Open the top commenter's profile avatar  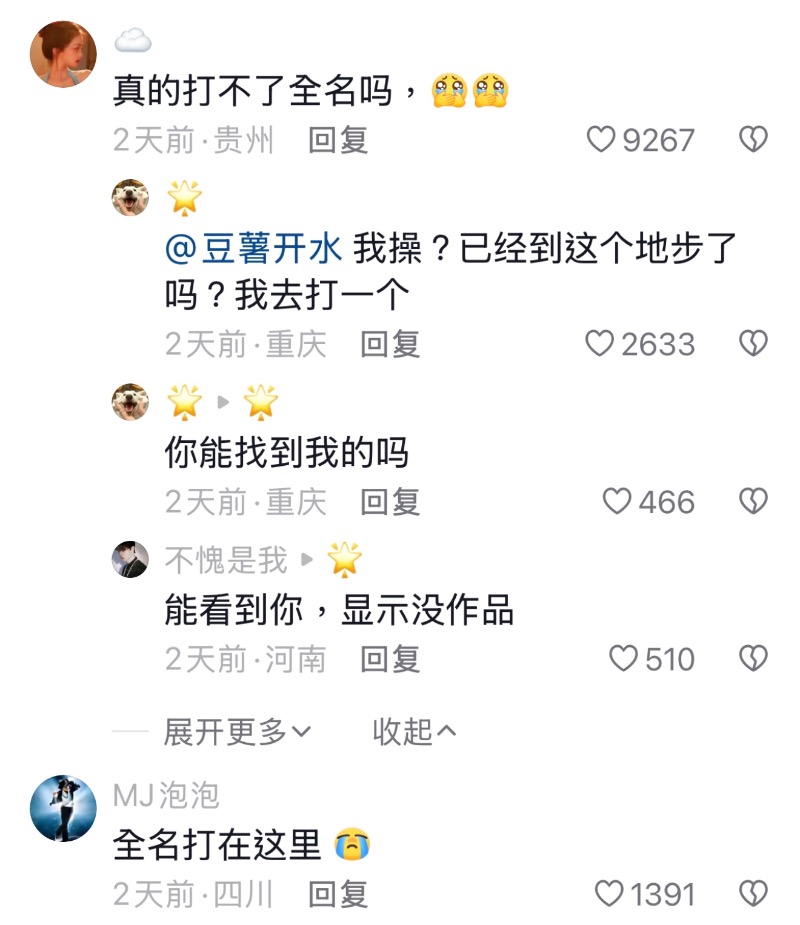(63, 54)
